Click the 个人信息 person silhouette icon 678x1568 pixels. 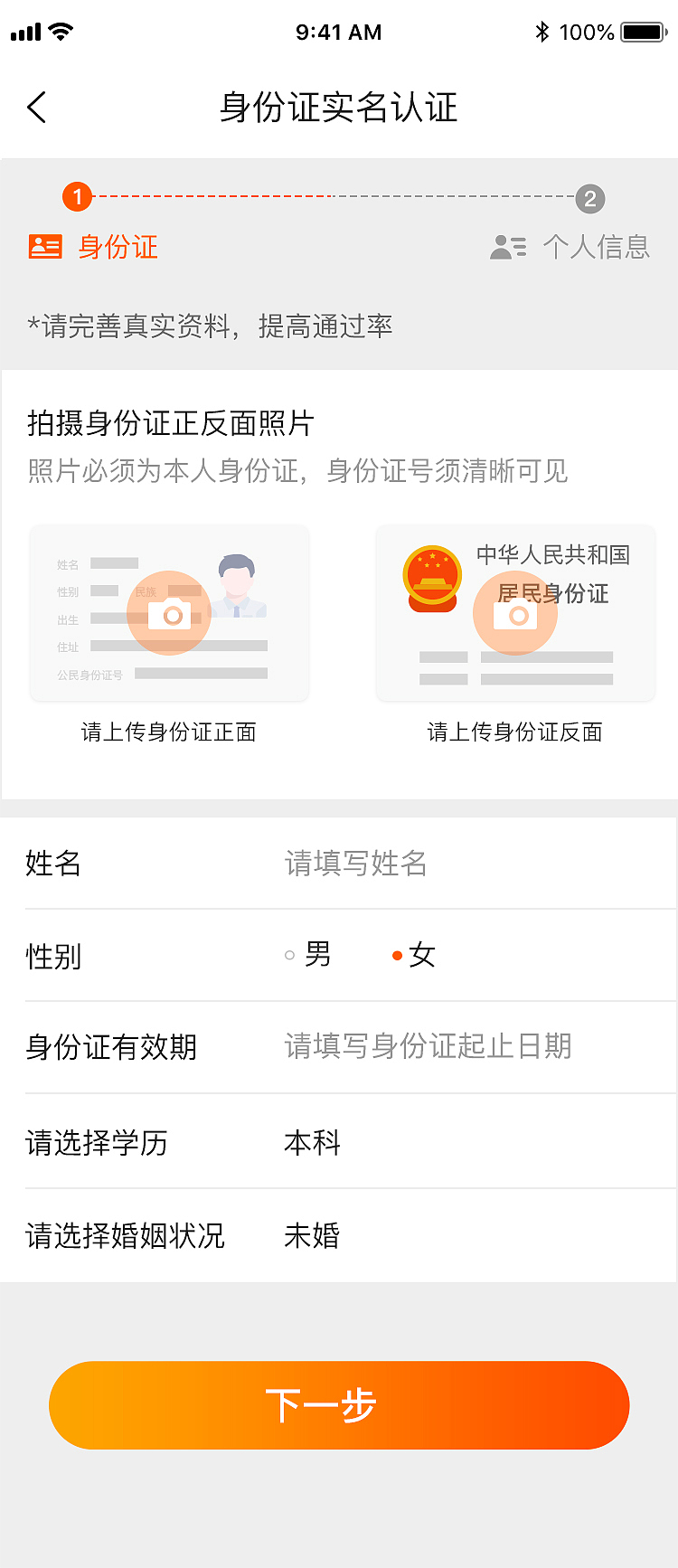[508, 246]
